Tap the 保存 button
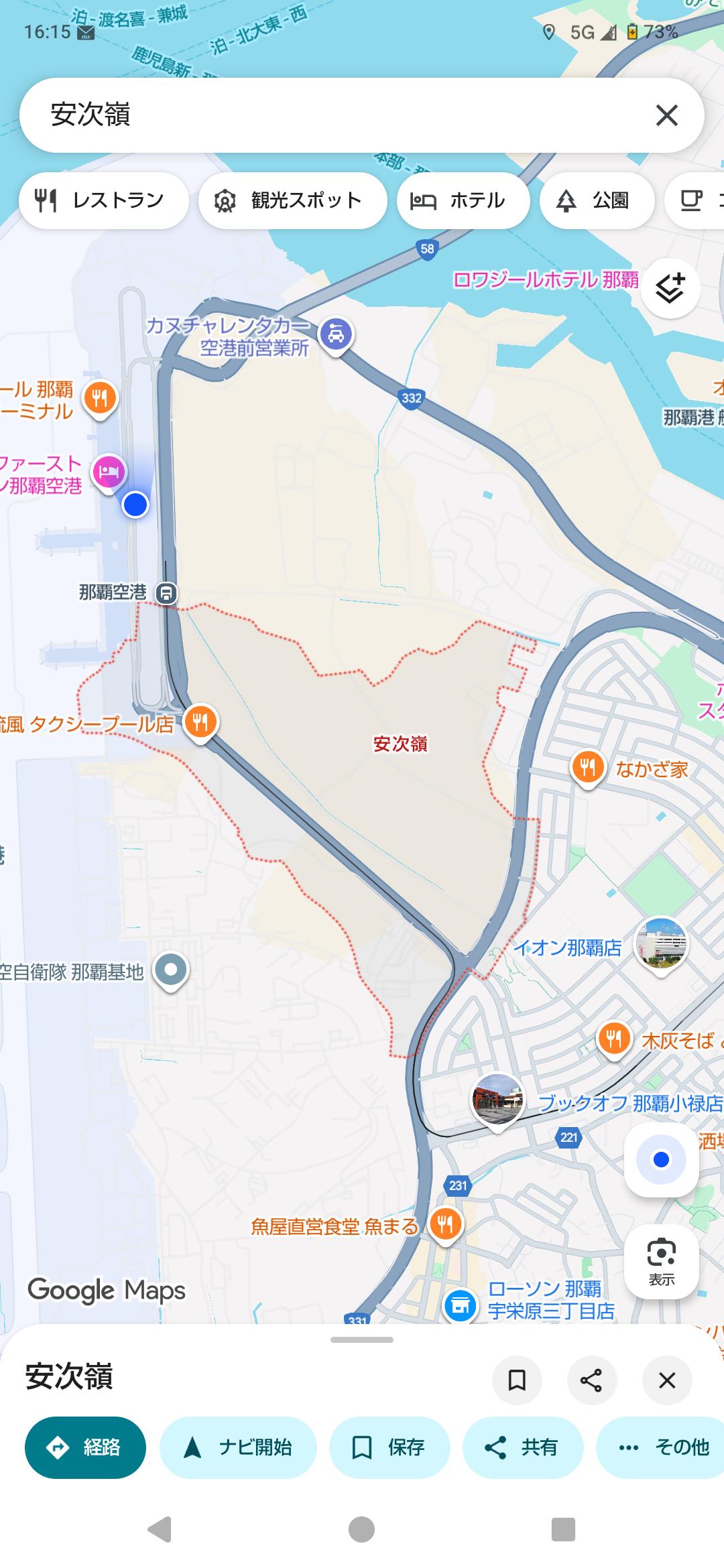724x1568 pixels. [389, 1447]
